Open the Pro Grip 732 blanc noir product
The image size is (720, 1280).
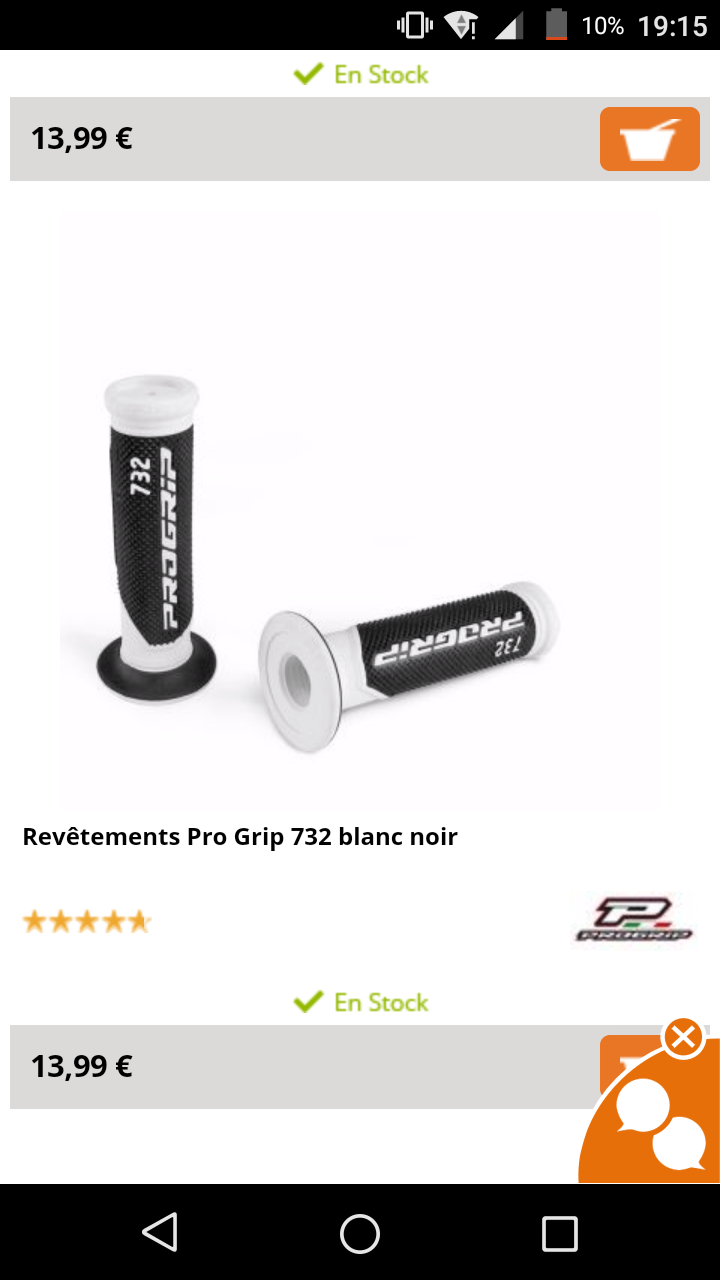(360, 510)
